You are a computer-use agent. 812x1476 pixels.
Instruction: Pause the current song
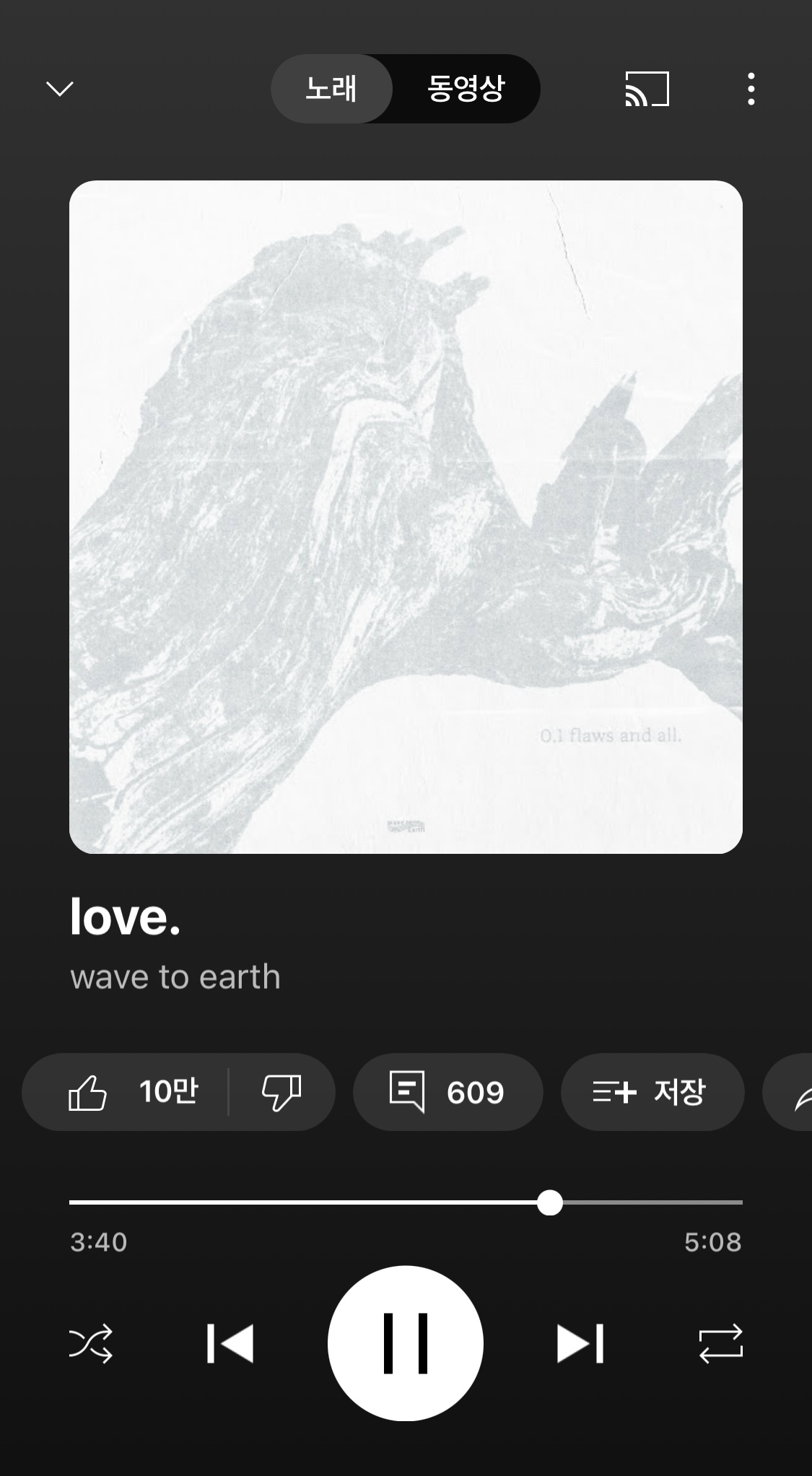click(406, 1343)
